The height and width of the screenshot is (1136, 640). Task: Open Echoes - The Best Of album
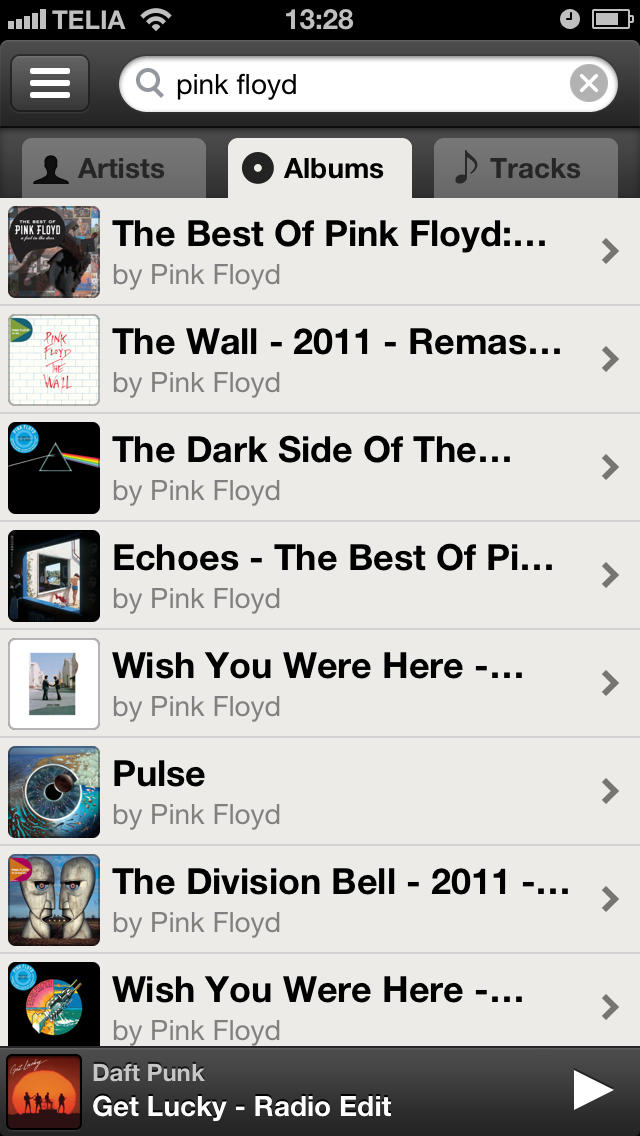pyautogui.click(x=330, y=576)
